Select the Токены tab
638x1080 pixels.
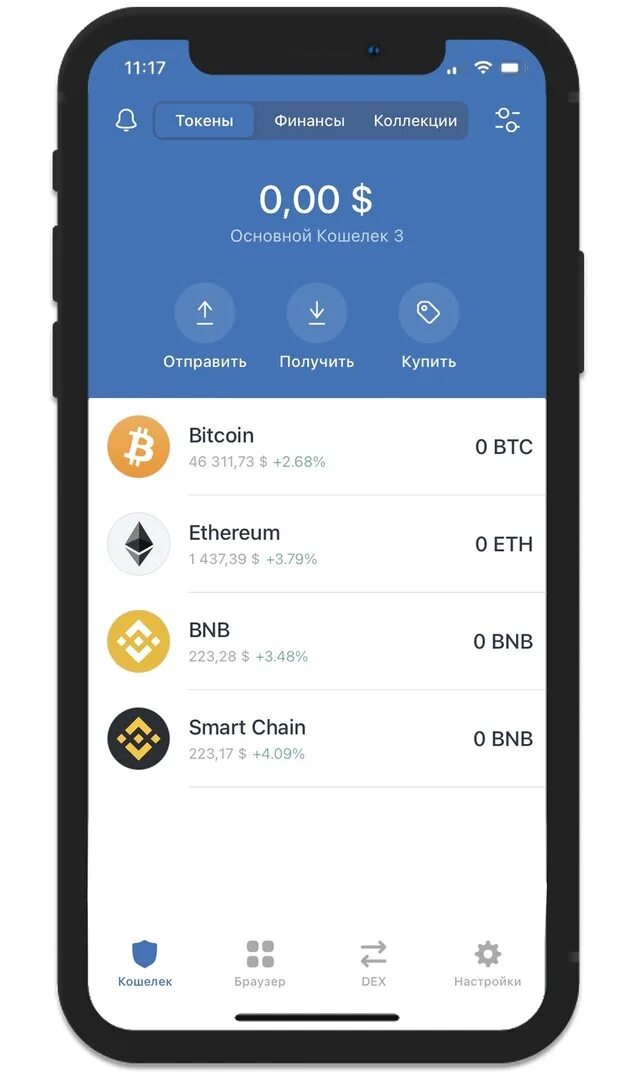click(204, 121)
